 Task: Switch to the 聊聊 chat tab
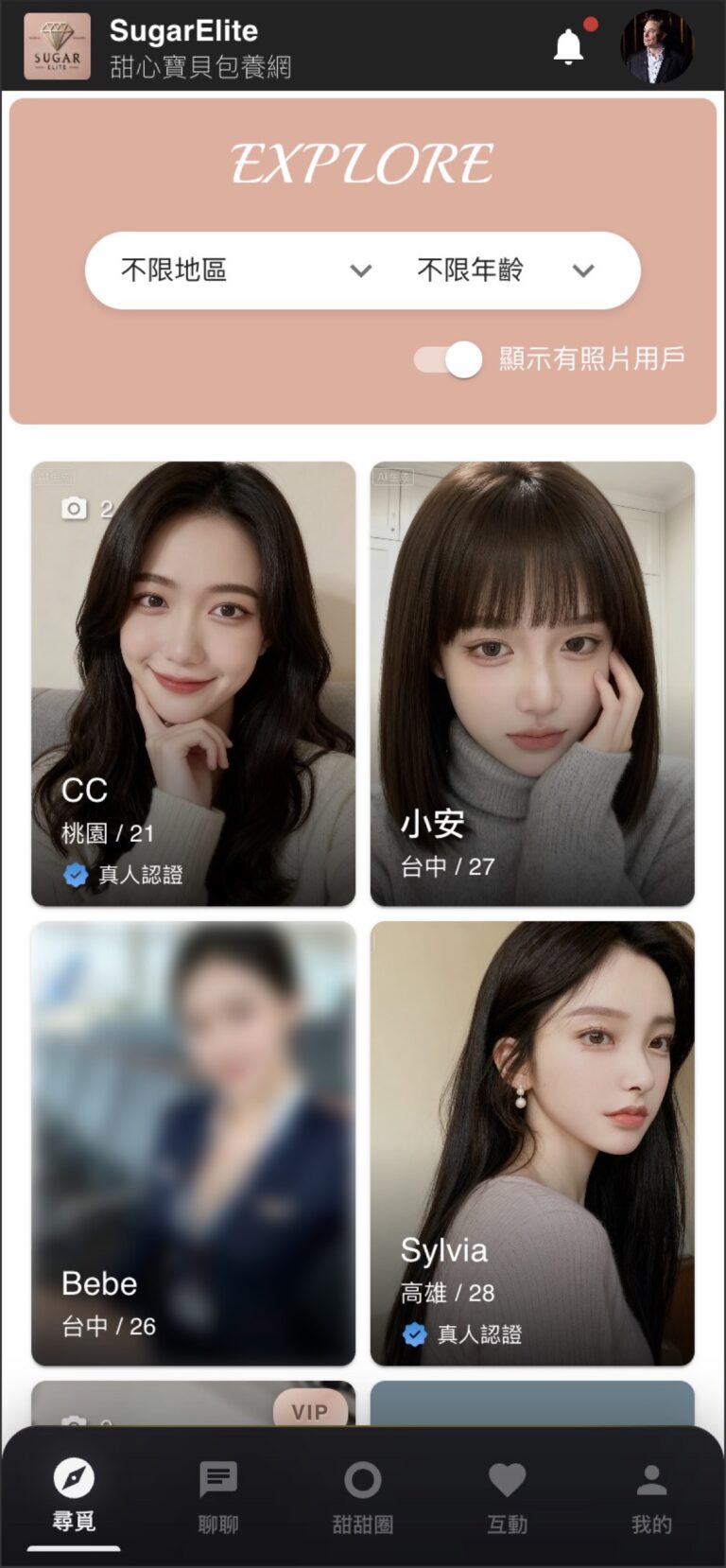[x=218, y=1496]
